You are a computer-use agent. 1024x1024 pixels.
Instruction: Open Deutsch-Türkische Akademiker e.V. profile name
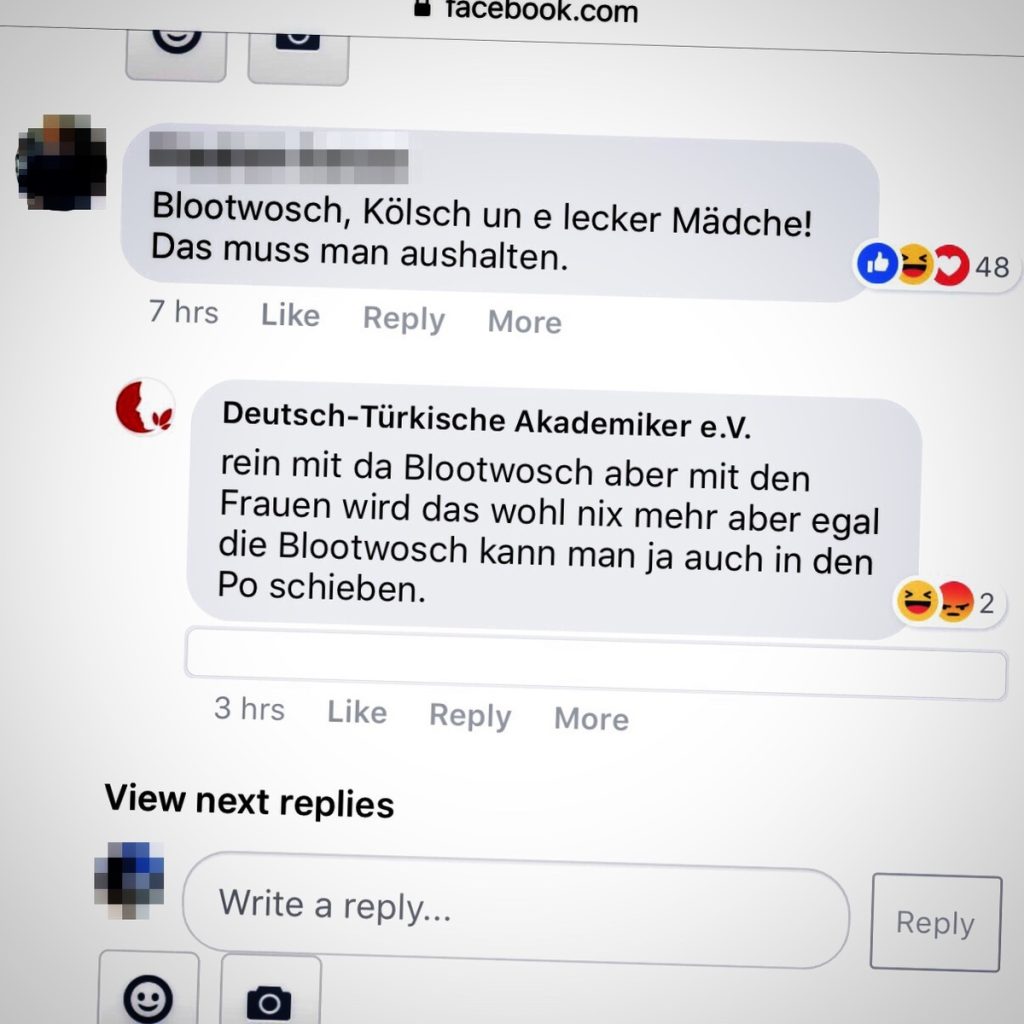tap(486, 419)
